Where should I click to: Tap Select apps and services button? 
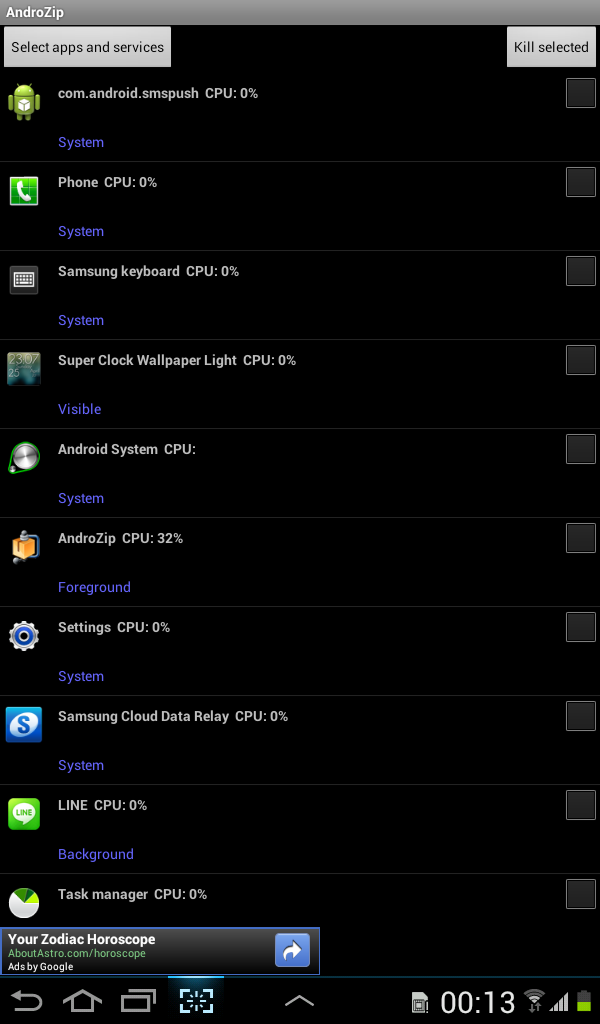(87, 47)
